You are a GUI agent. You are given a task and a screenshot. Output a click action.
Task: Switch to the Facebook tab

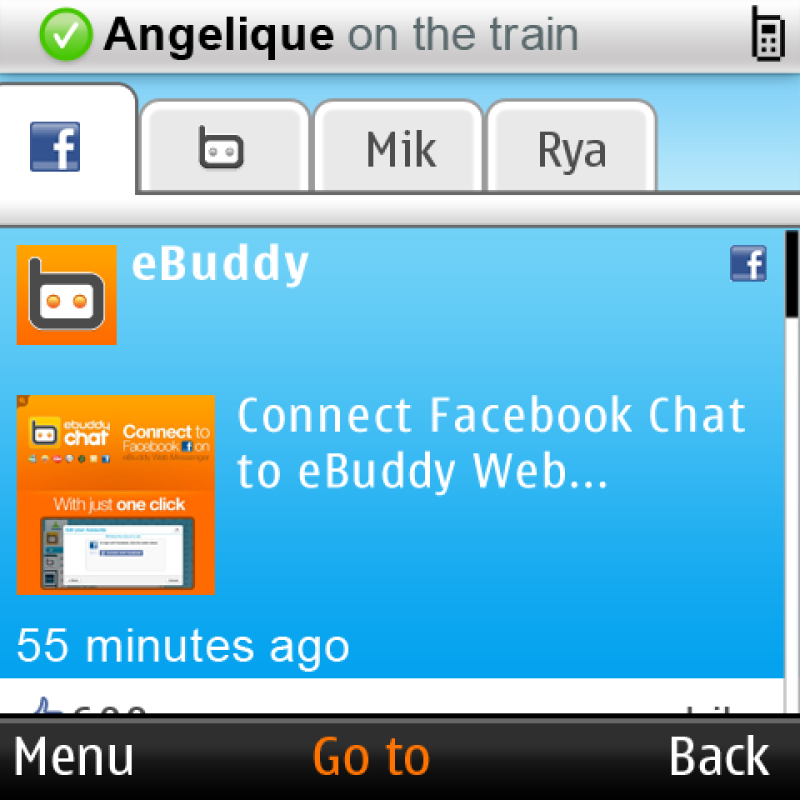pyautogui.click(x=56, y=148)
